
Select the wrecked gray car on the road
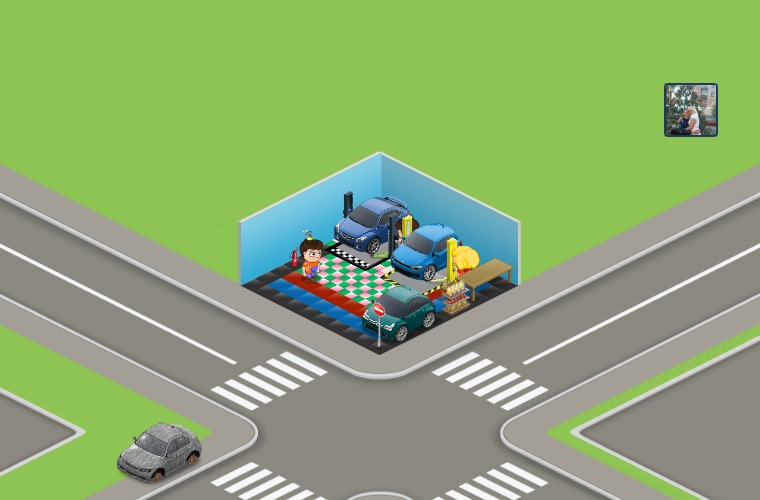tap(159, 451)
